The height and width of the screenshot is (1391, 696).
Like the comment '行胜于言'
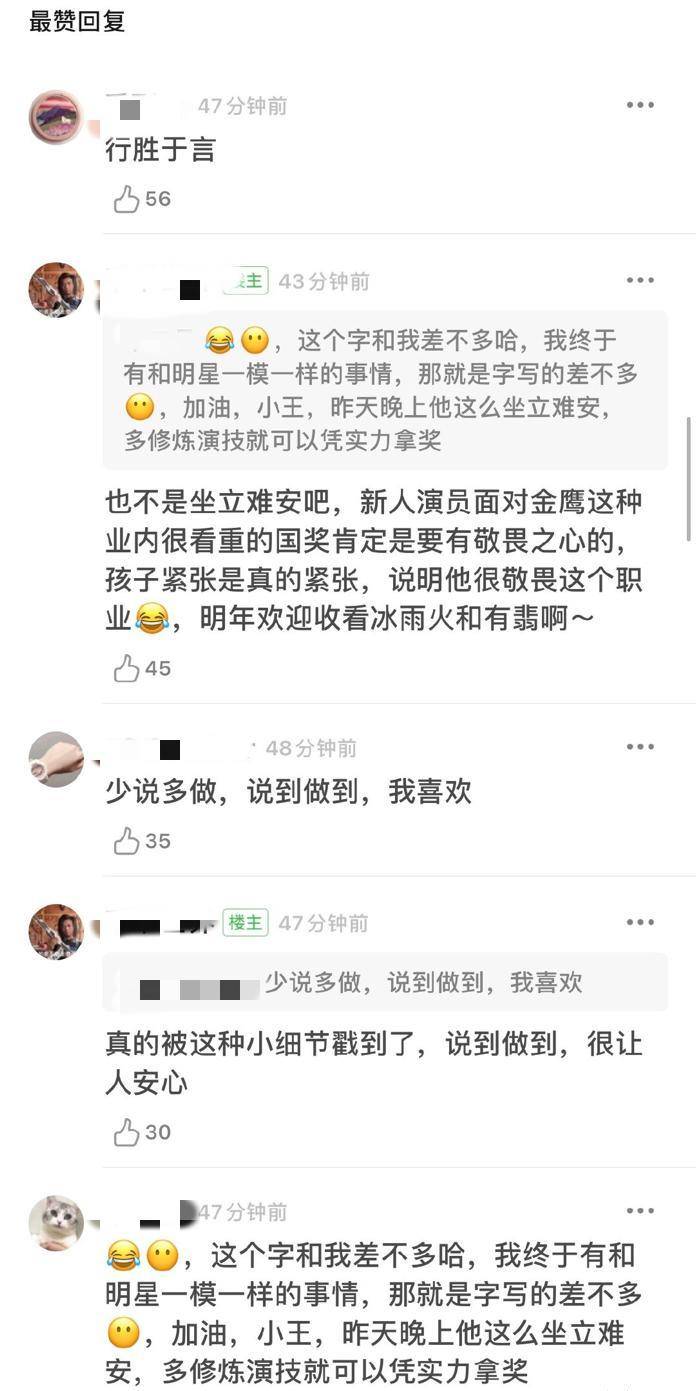tap(127, 199)
